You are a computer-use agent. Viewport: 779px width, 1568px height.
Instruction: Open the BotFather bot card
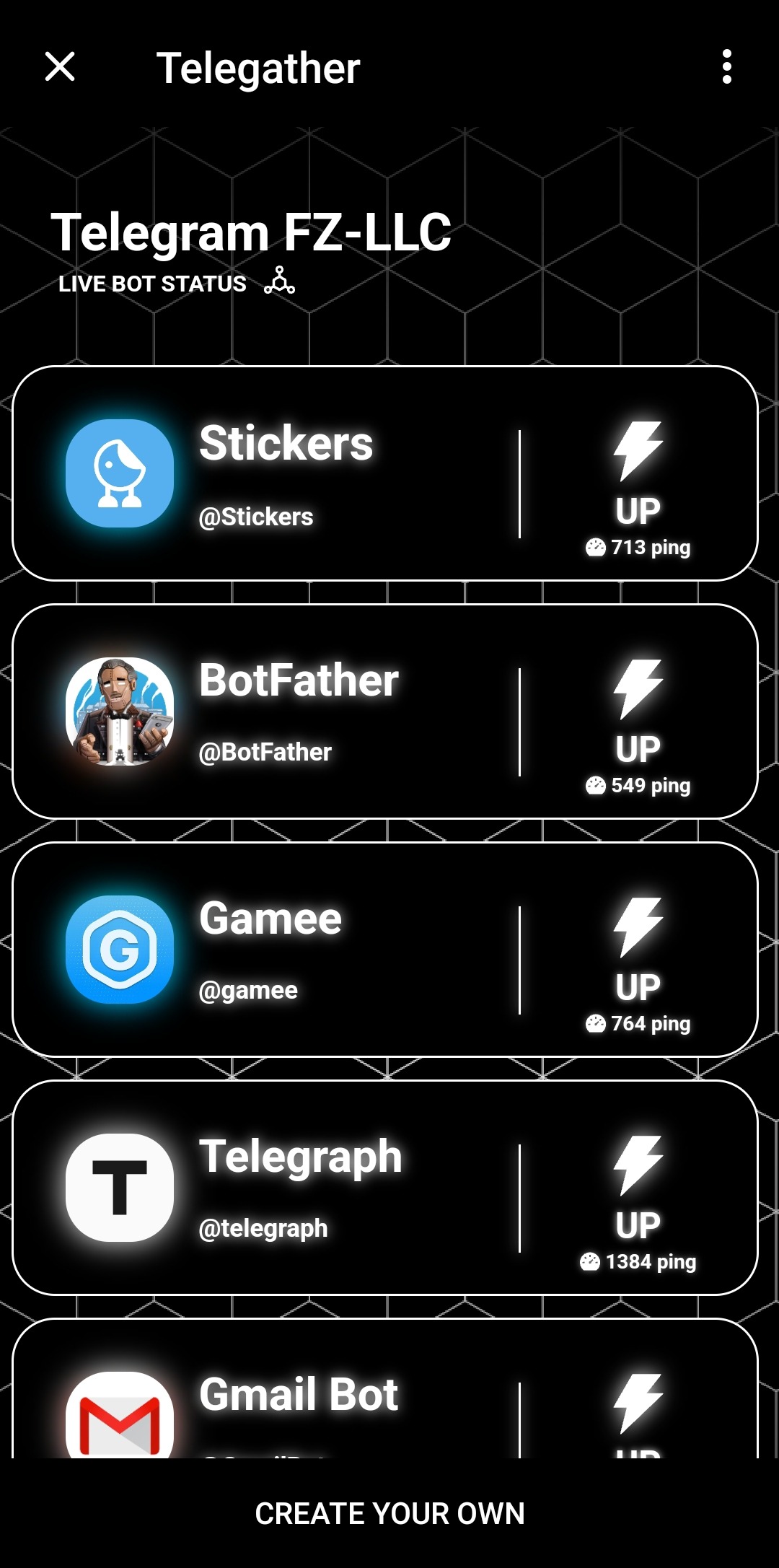click(x=384, y=711)
